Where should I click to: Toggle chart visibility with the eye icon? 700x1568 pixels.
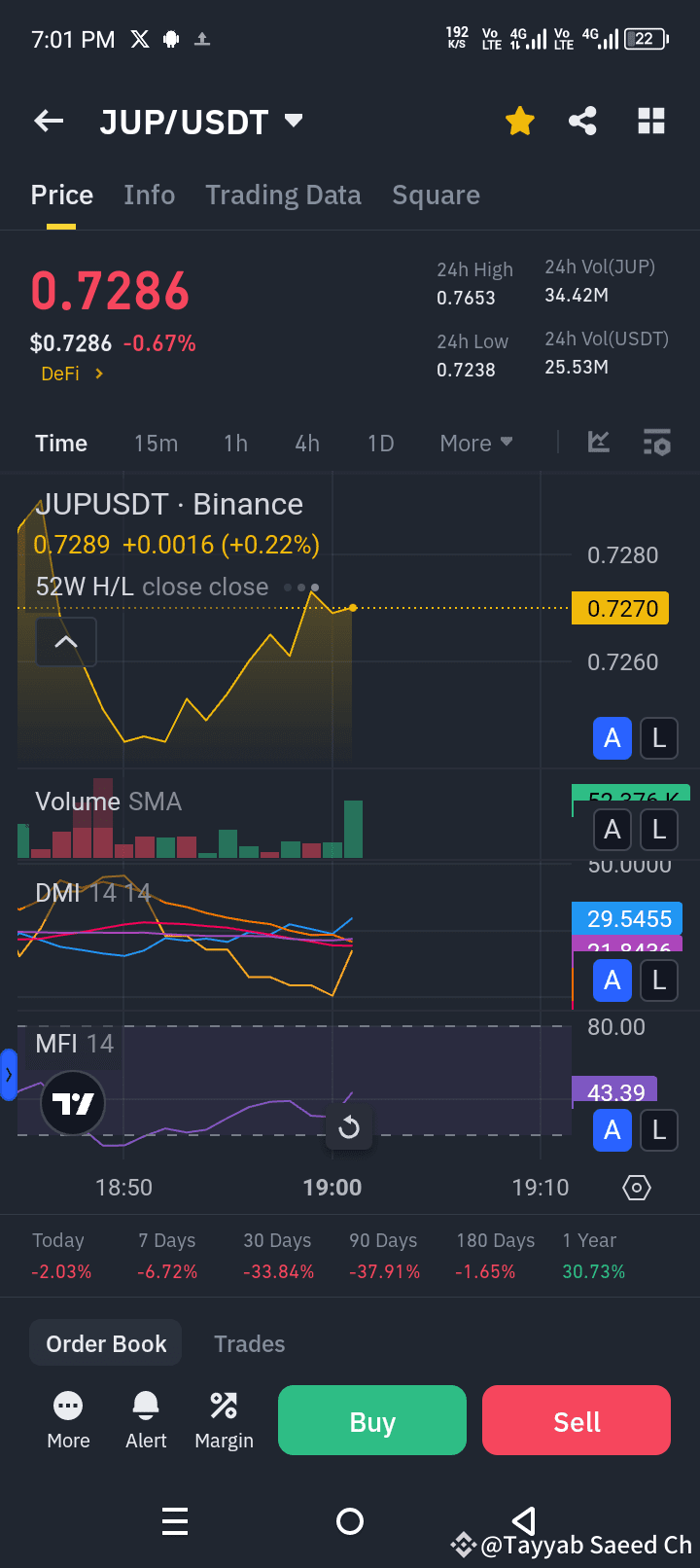(x=636, y=1188)
